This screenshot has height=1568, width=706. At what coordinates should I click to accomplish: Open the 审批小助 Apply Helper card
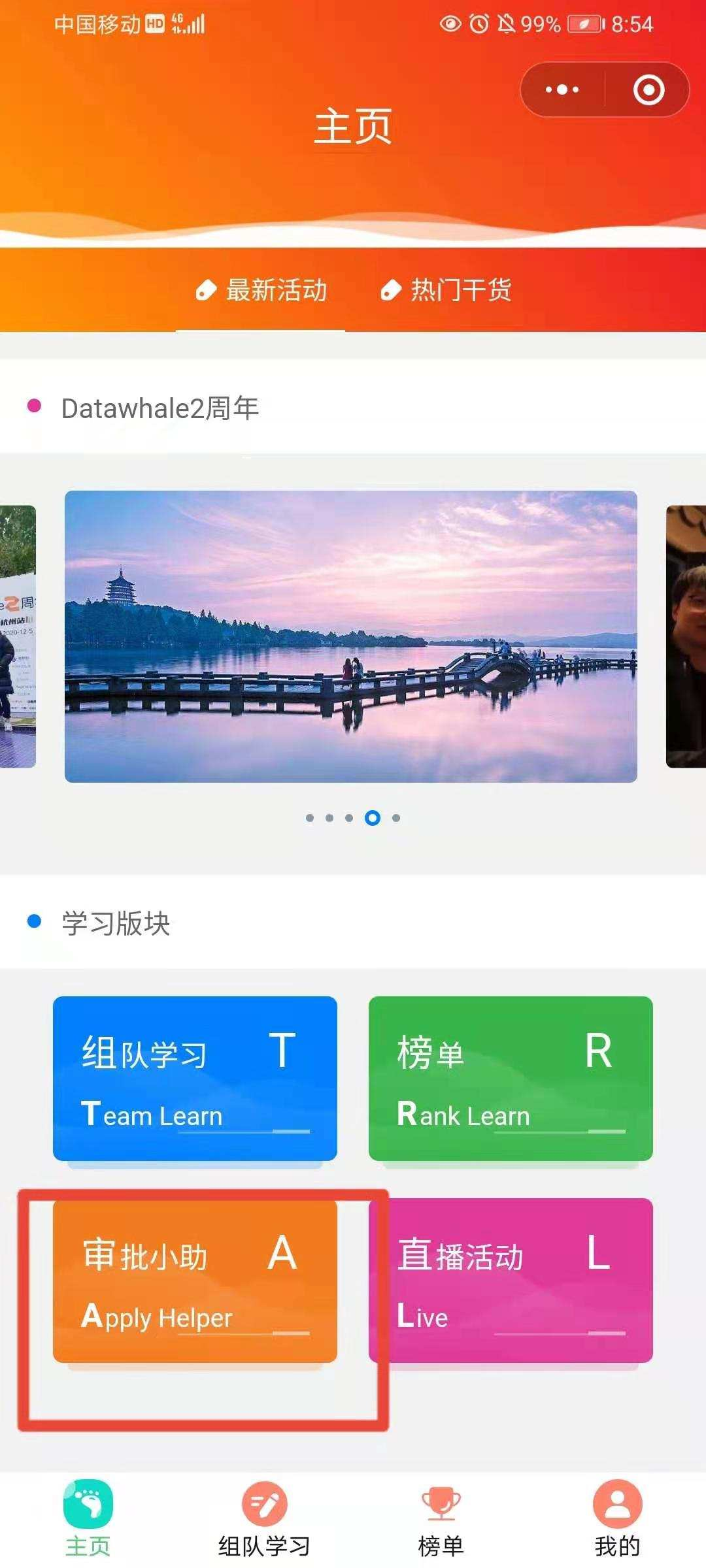coord(195,1281)
